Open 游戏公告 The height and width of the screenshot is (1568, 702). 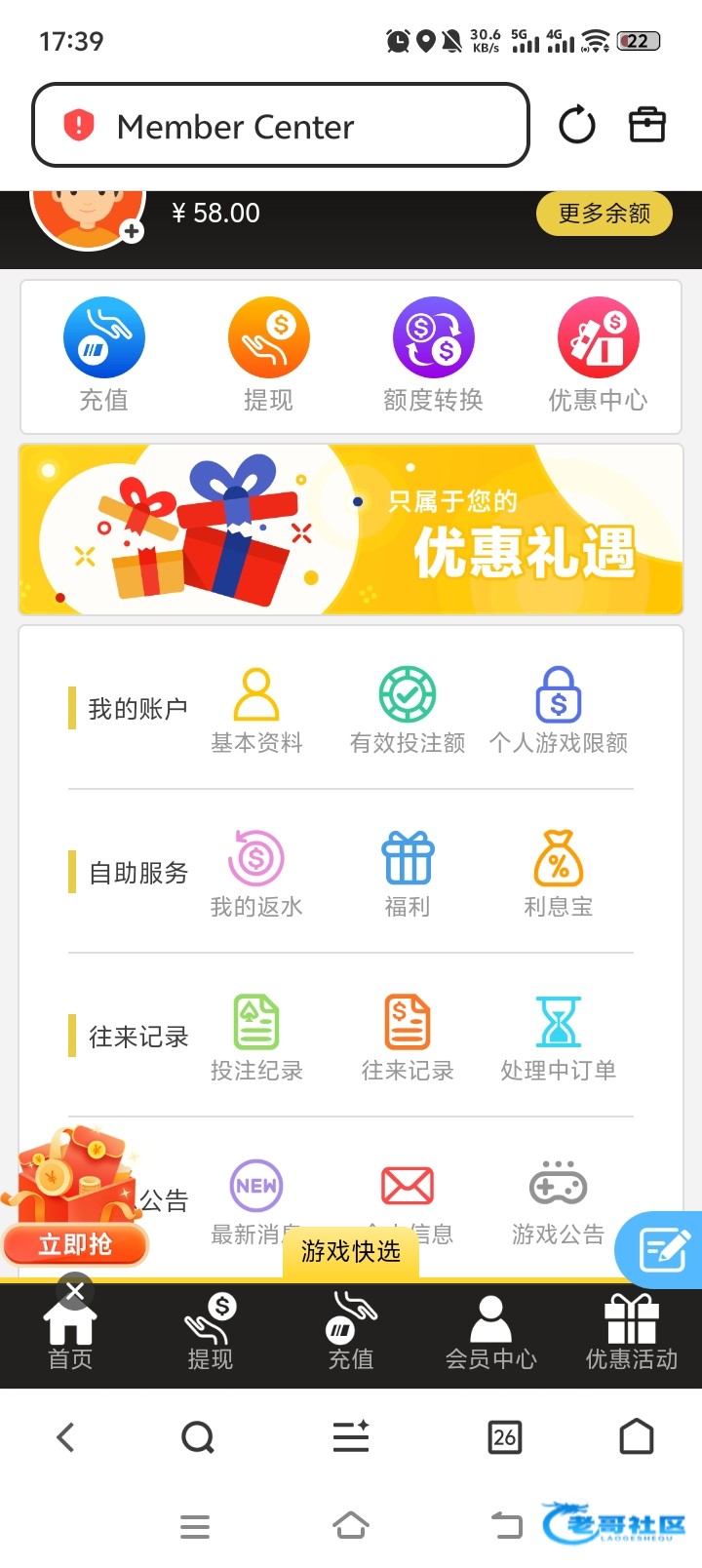pos(559,1202)
